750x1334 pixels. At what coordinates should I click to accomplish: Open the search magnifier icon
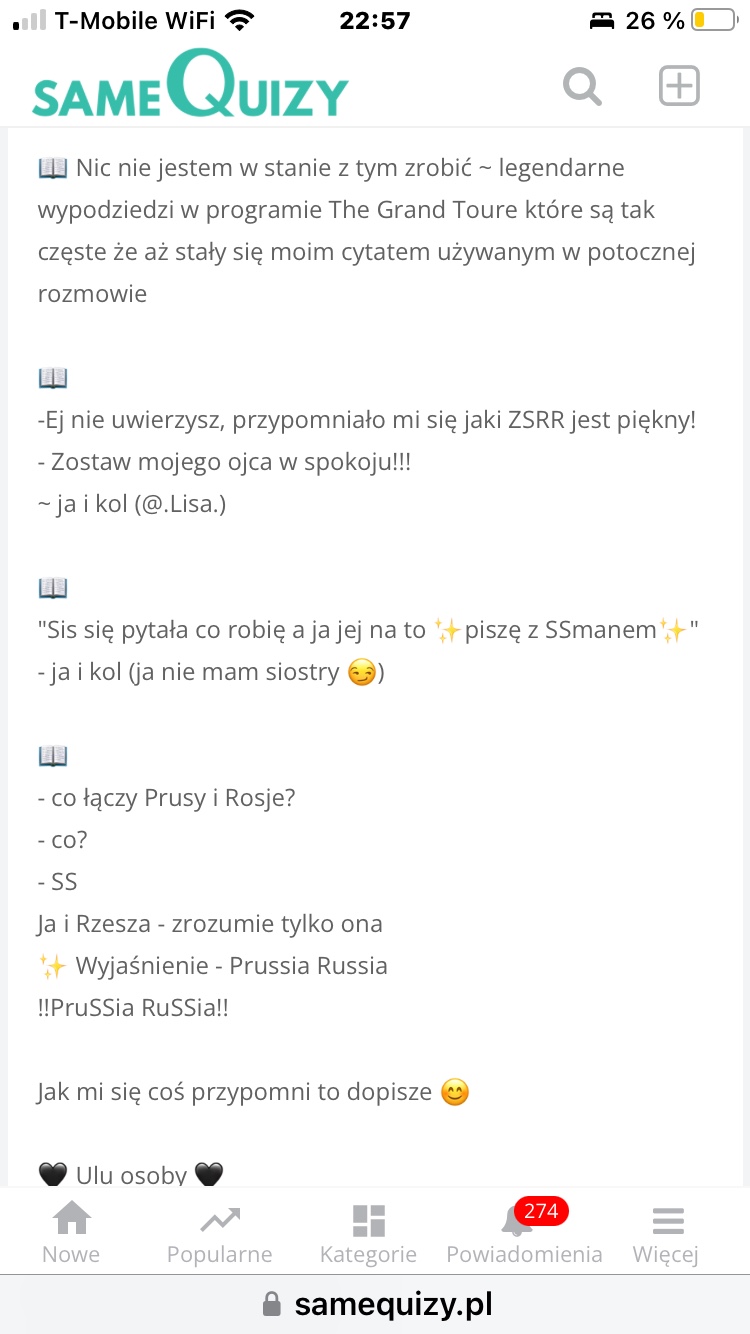click(582, 87)
